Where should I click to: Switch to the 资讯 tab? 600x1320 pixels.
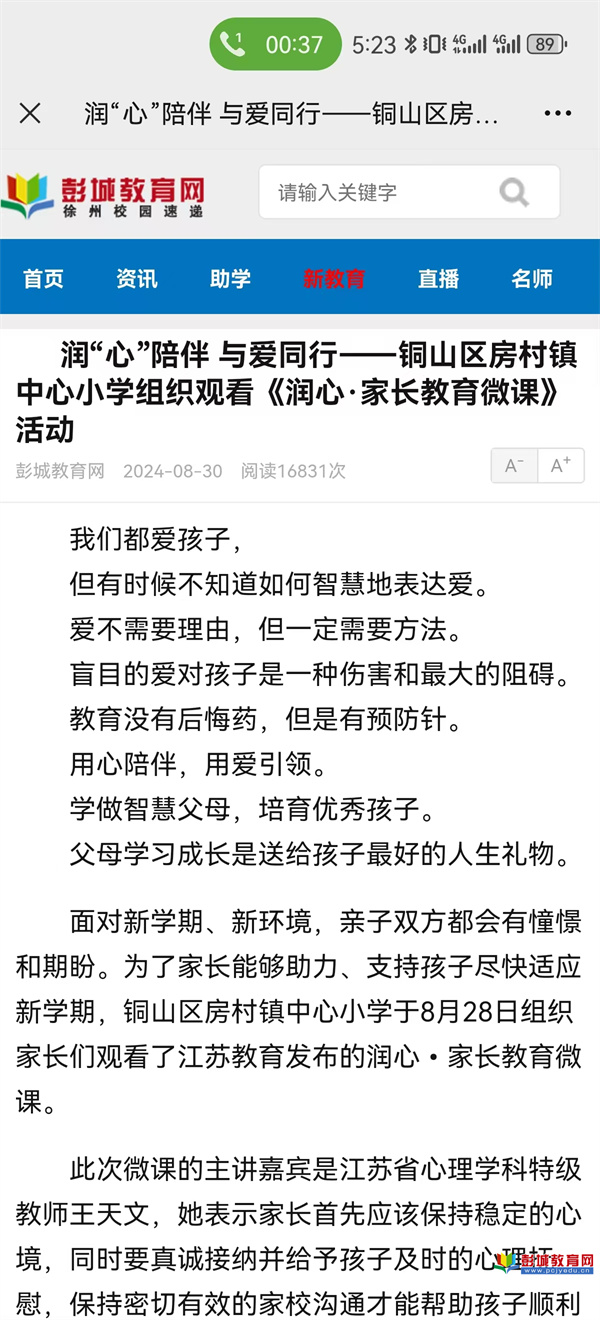(137, 279)
